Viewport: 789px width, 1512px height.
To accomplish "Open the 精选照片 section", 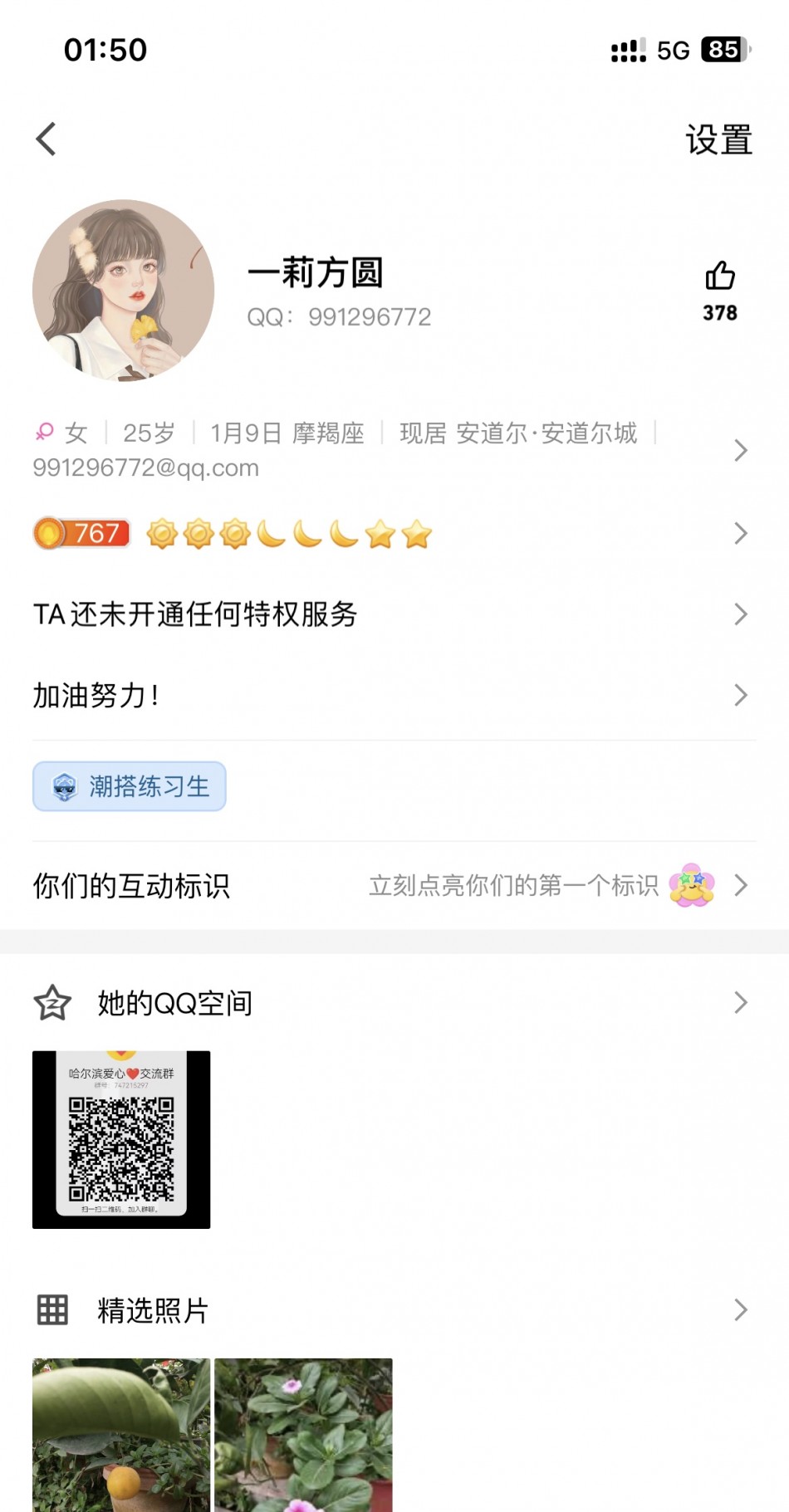I will (390, 1310).
